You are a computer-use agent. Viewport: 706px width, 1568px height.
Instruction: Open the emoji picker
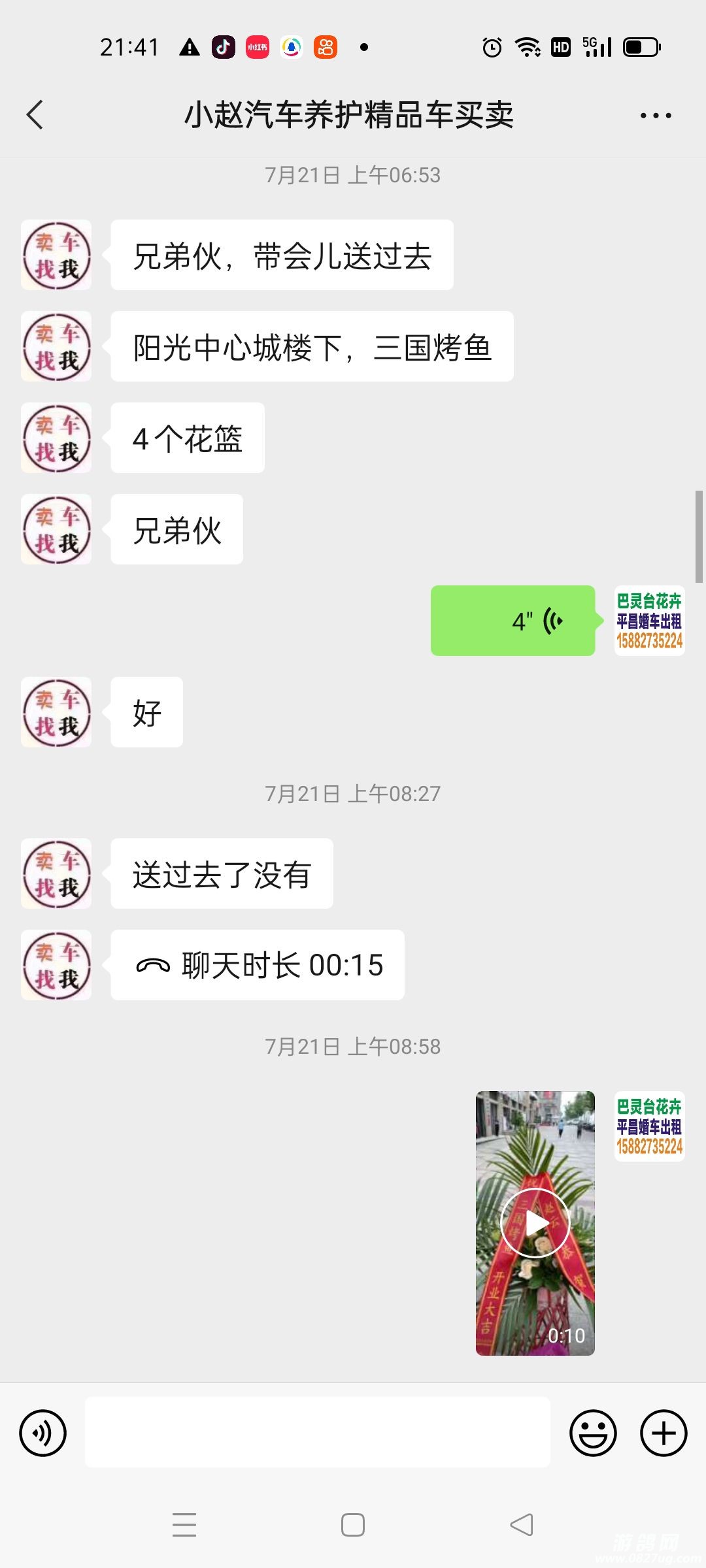593,1433
